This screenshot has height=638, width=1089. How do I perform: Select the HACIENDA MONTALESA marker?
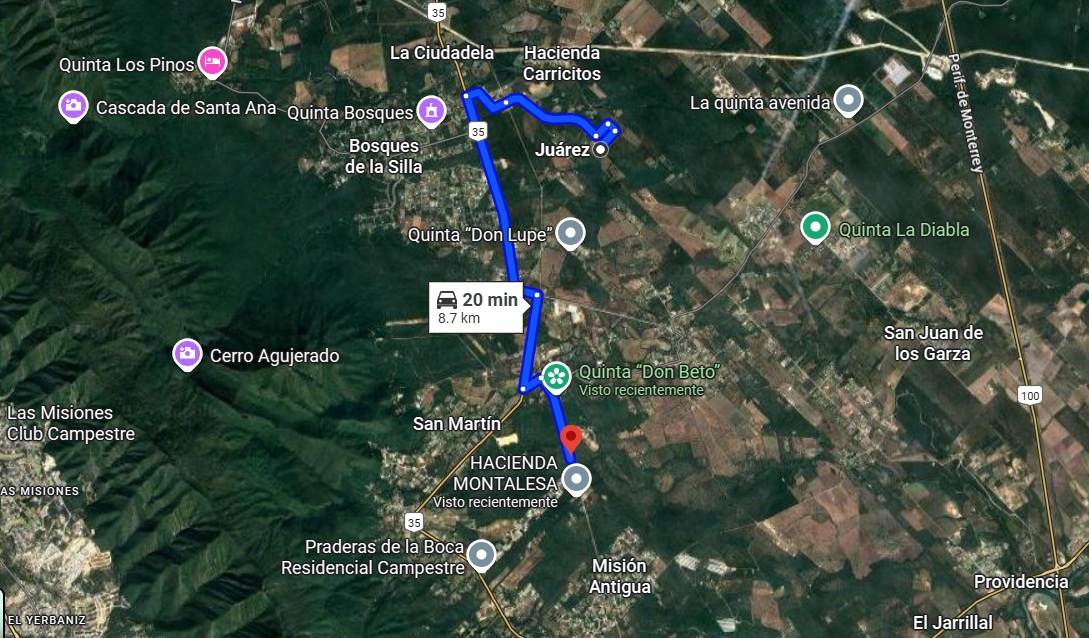point(577,479)
